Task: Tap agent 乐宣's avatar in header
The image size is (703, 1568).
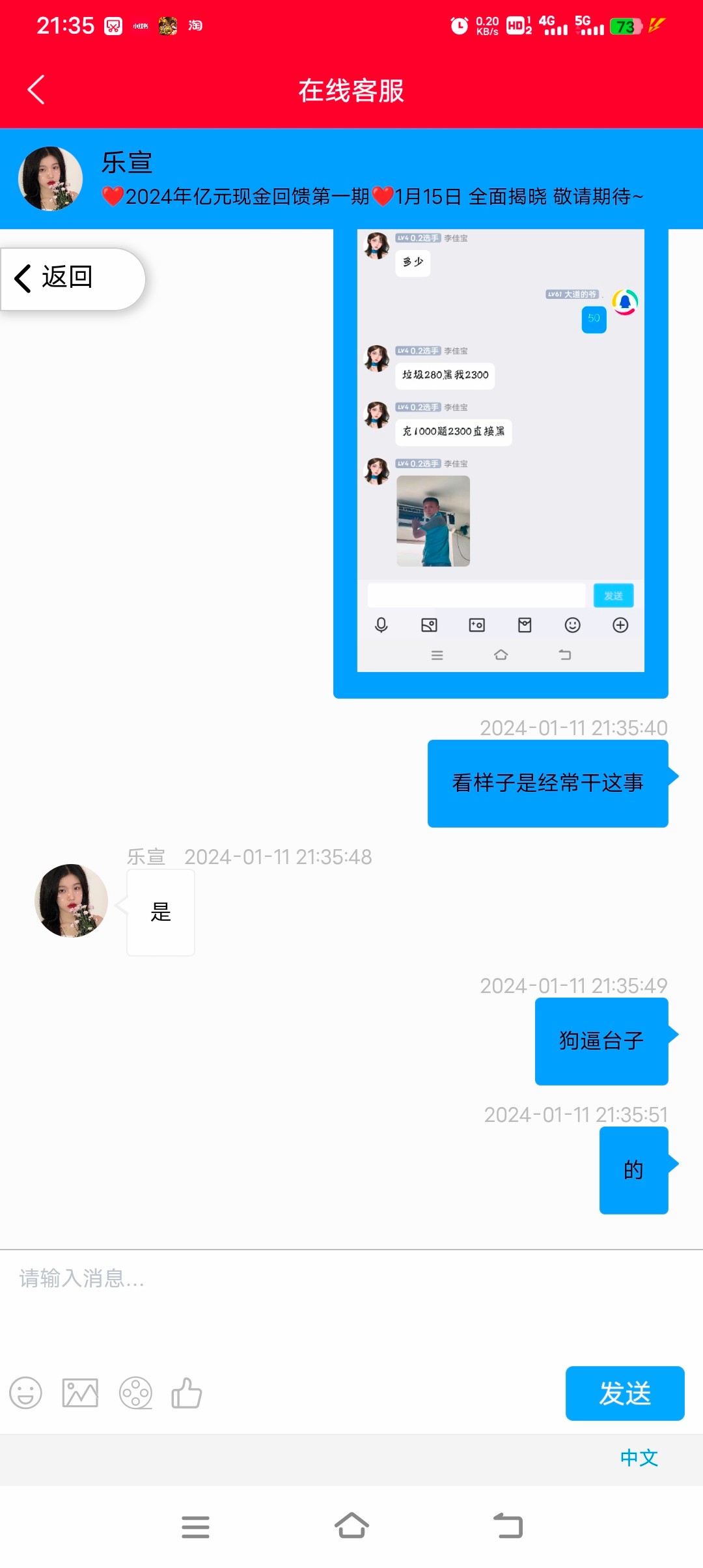Action: (51, 178)
